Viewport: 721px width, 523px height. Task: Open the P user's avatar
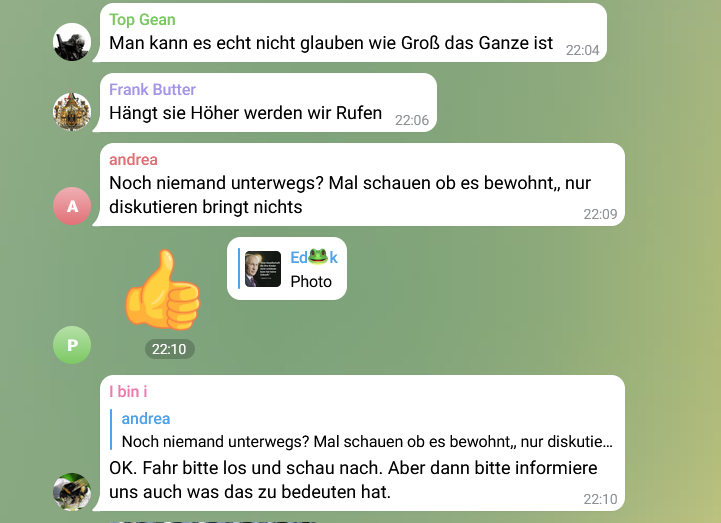pyautogui.click(x=72, y=344)
